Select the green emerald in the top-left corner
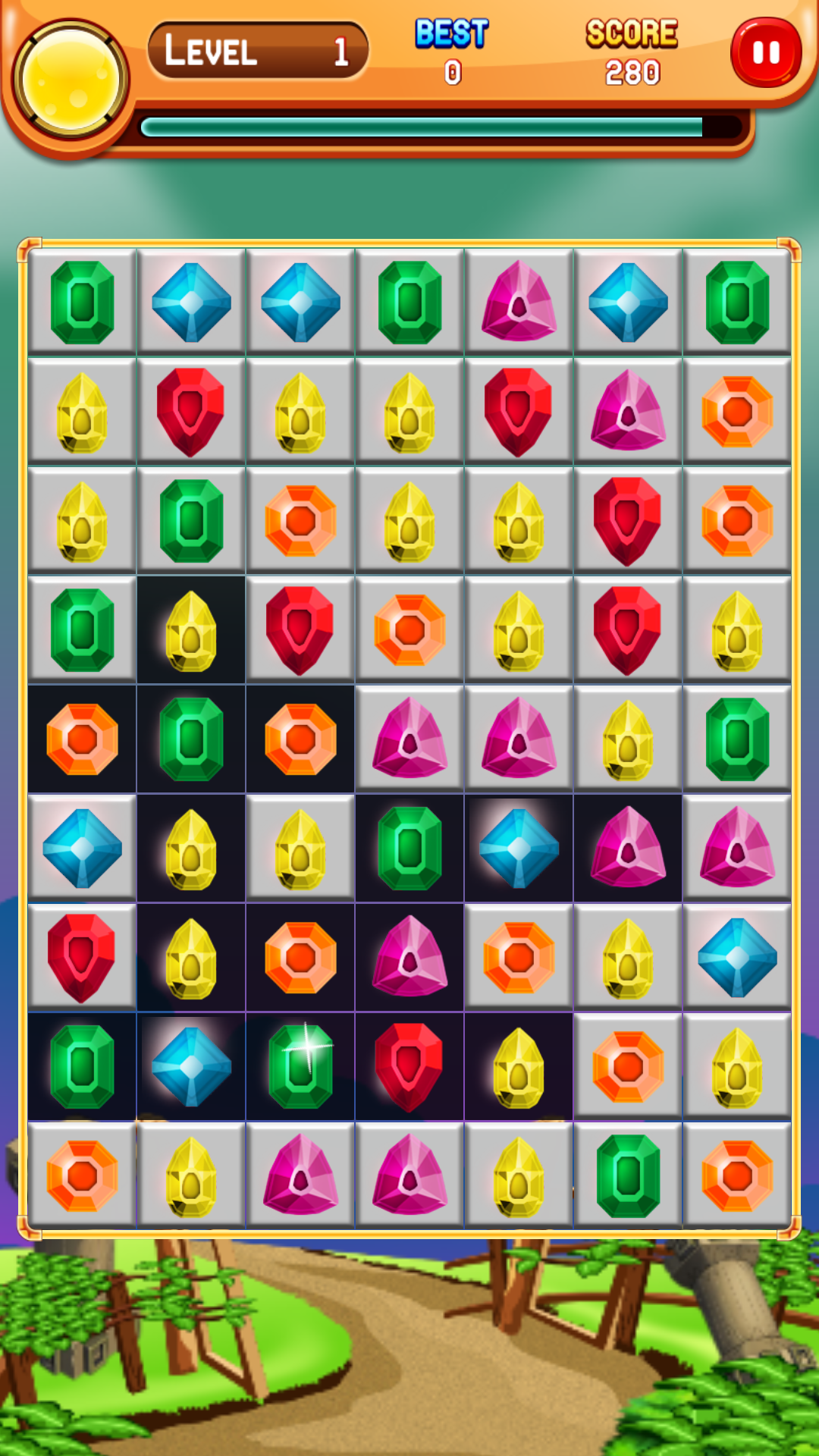The height and width of the screenshot is (1456, 819). point(83,301)
